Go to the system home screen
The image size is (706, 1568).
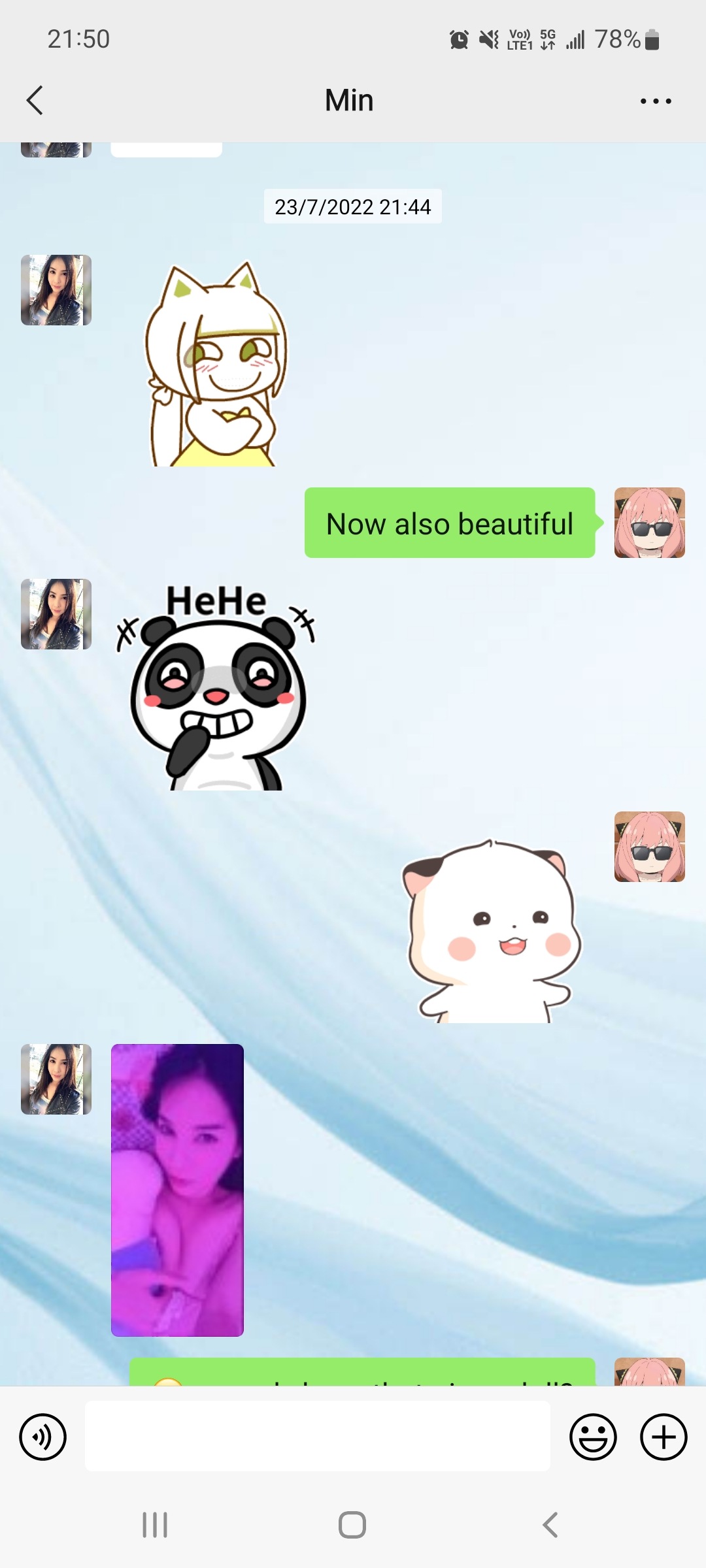coord(352,1526)
